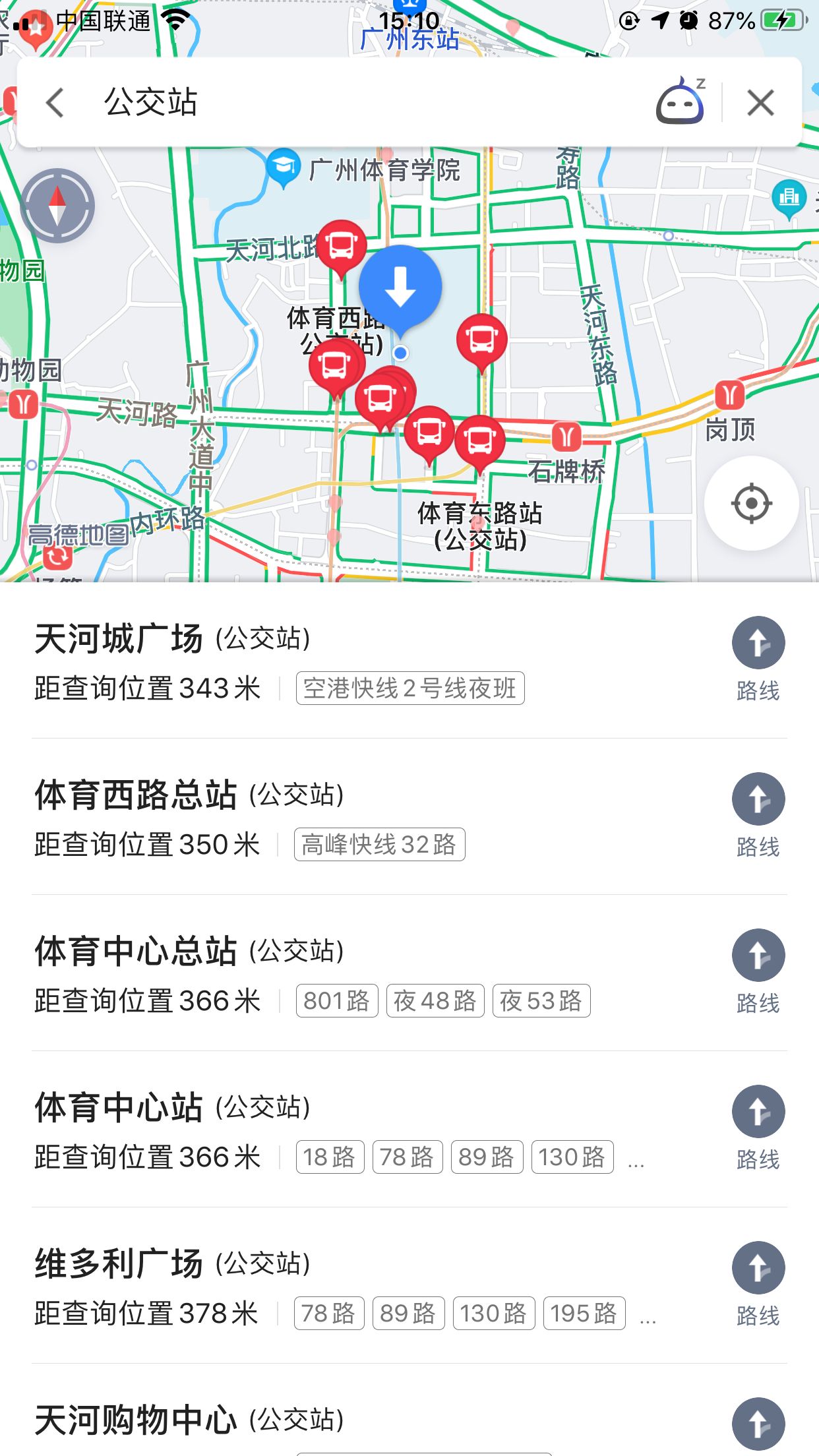
Task: Clear the 公交站 search query
Action: point(760,103)
